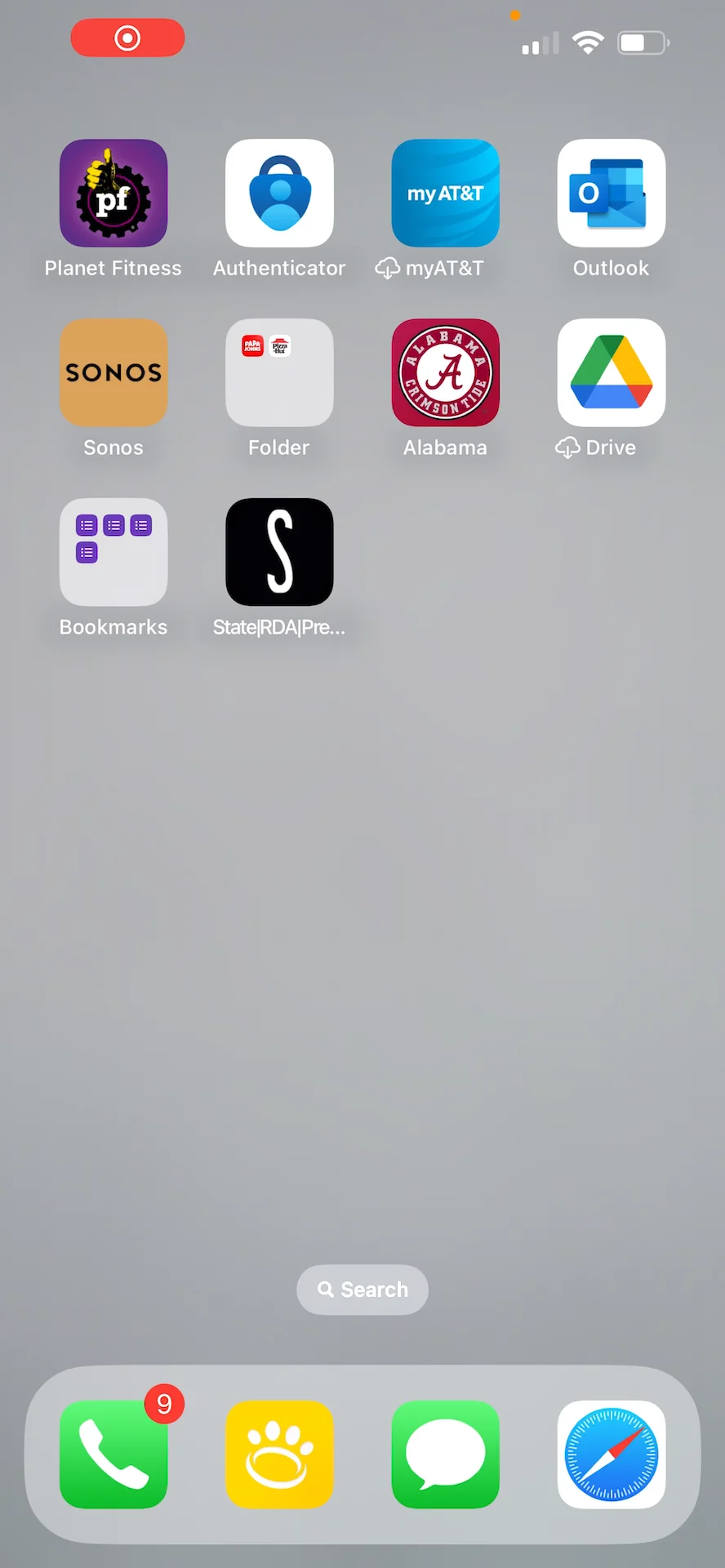Launch Outlook mail app
Screen dimensions: 725x1568
tap(611, 194)
